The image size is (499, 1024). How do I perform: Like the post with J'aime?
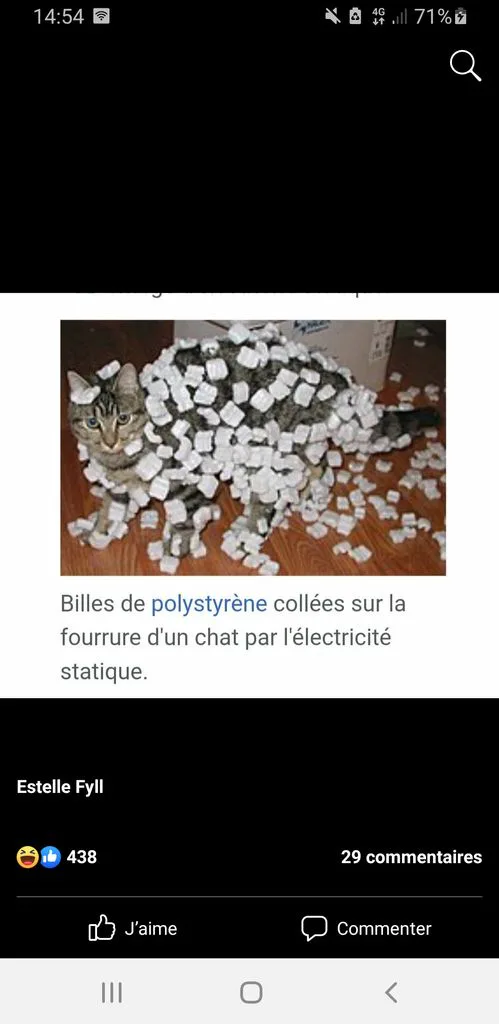pos(133,928)
